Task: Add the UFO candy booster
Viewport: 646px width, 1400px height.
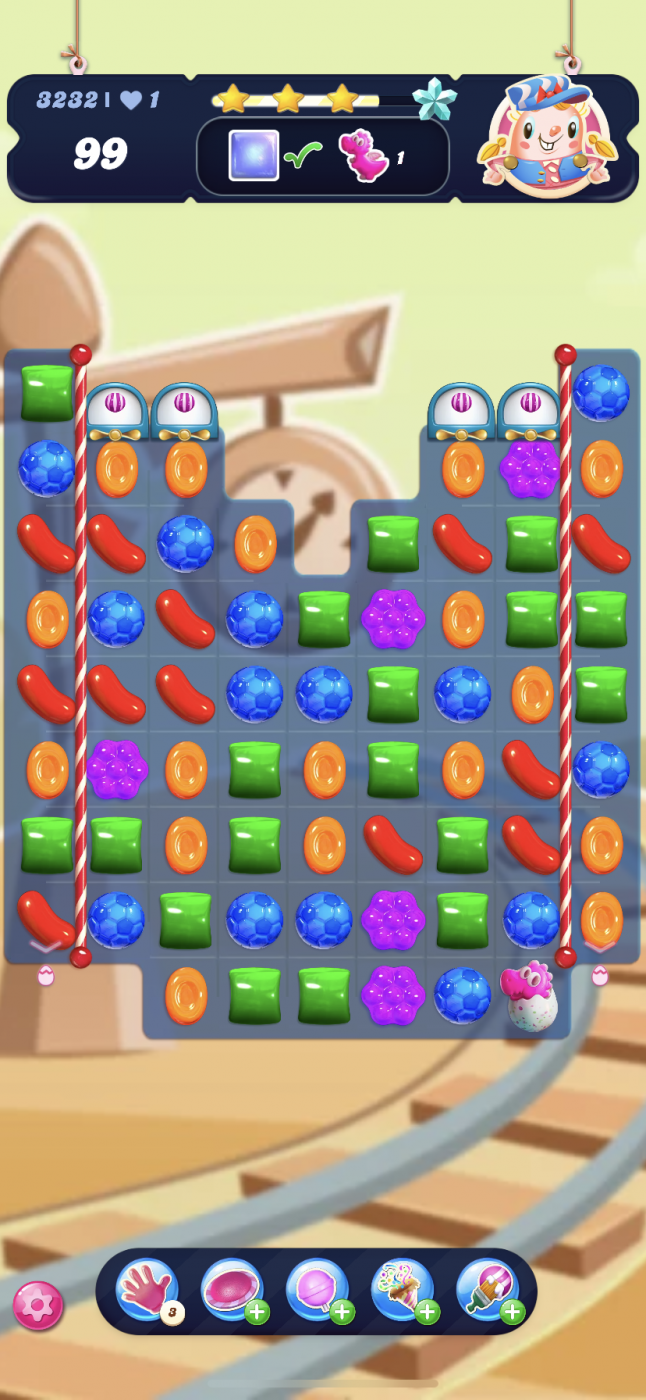Action: pyautogui.click(x=231, y=1289)
